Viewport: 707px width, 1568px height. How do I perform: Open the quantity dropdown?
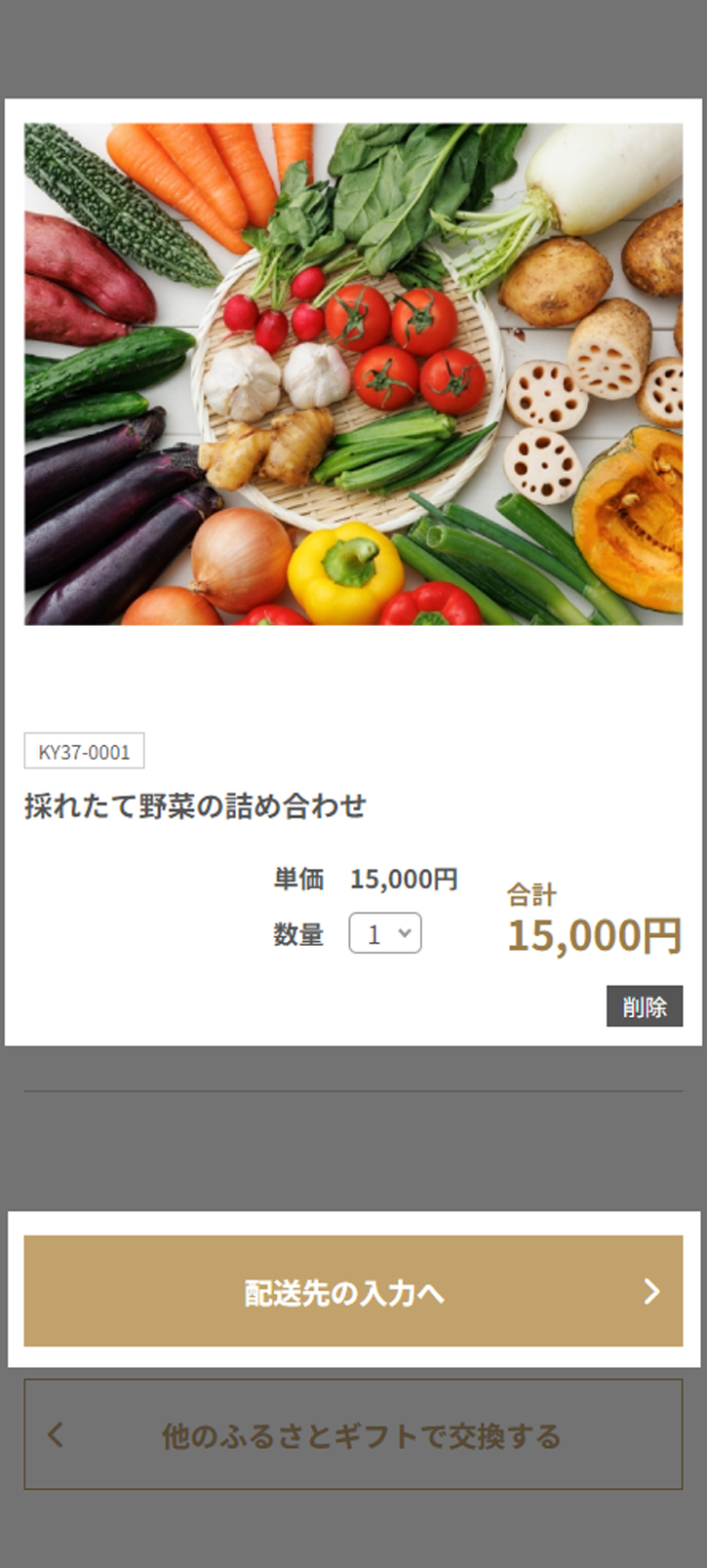pos(385,934)
